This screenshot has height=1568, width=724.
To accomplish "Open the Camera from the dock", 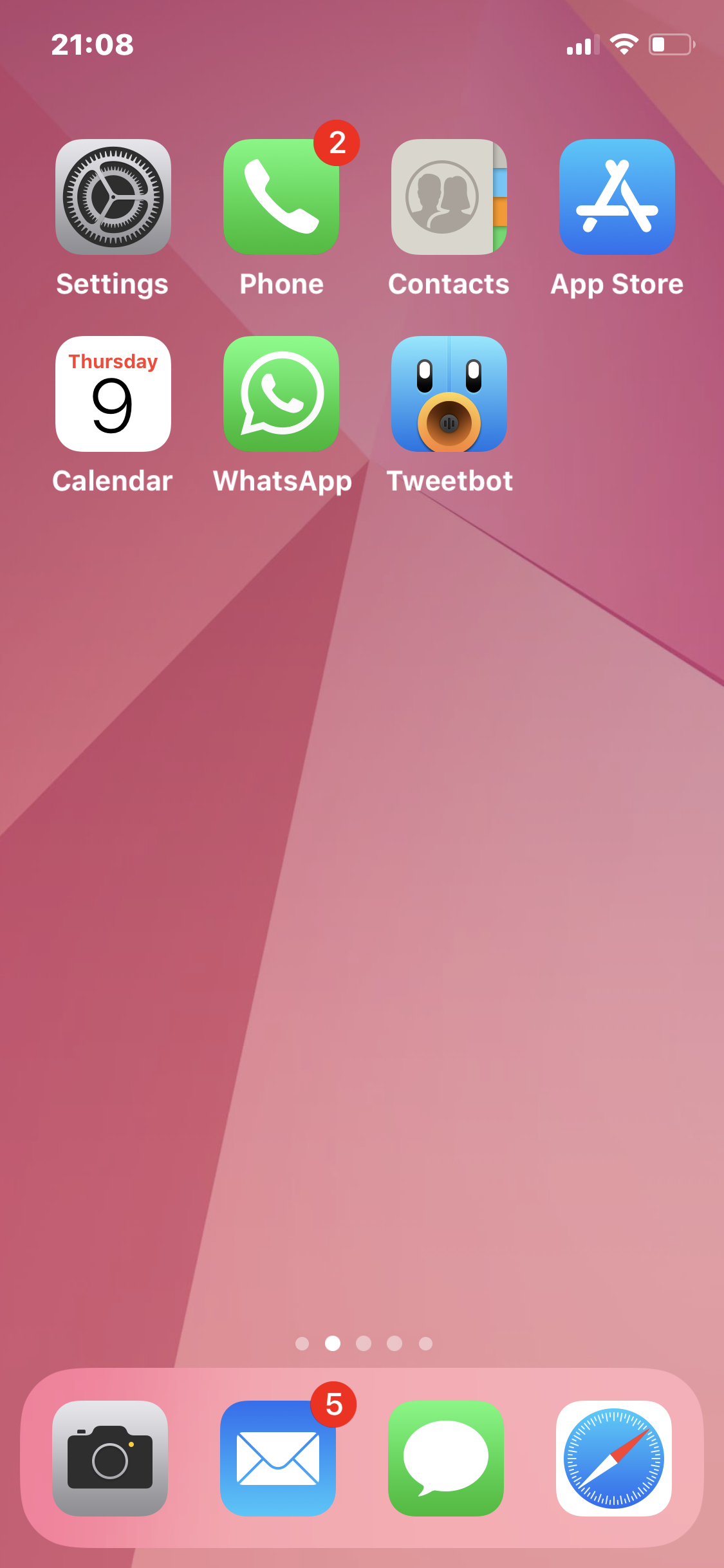I will 110,1459.
